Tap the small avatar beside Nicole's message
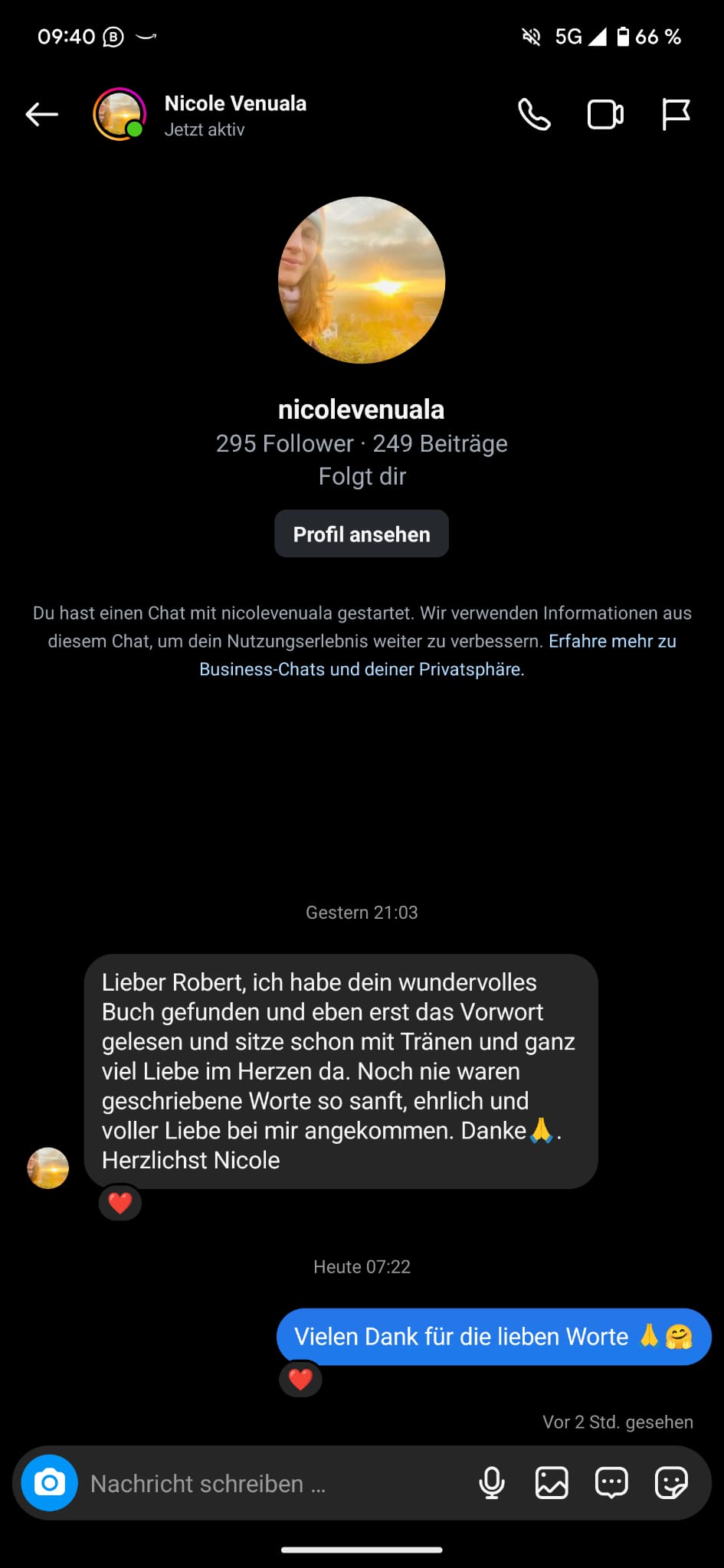 48,1168
